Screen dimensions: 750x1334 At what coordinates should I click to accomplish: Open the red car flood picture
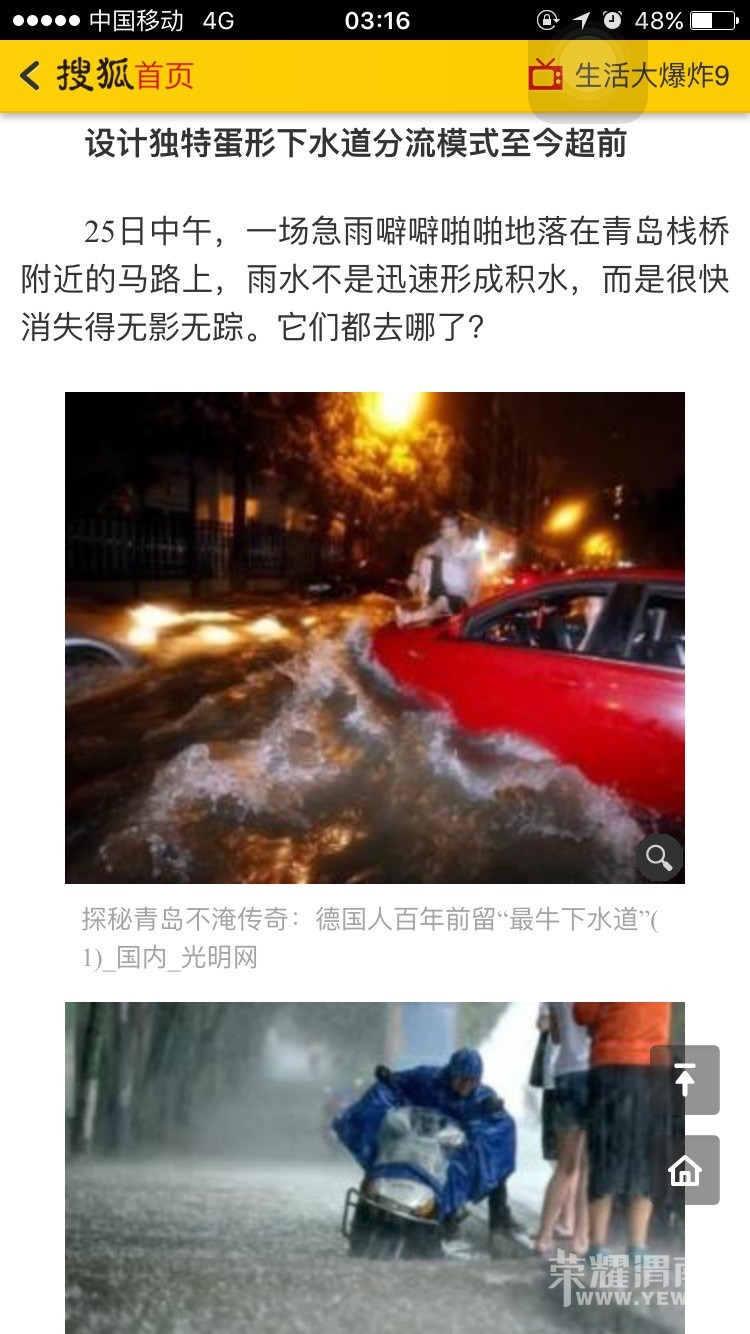pos(375,638)
